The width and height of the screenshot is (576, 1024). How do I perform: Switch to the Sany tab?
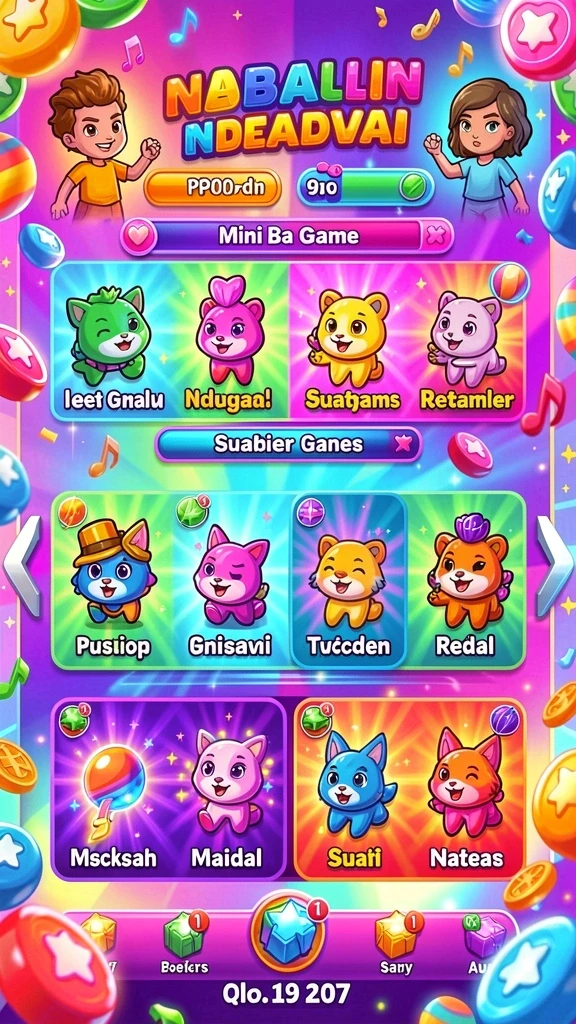tap(396, 944)
